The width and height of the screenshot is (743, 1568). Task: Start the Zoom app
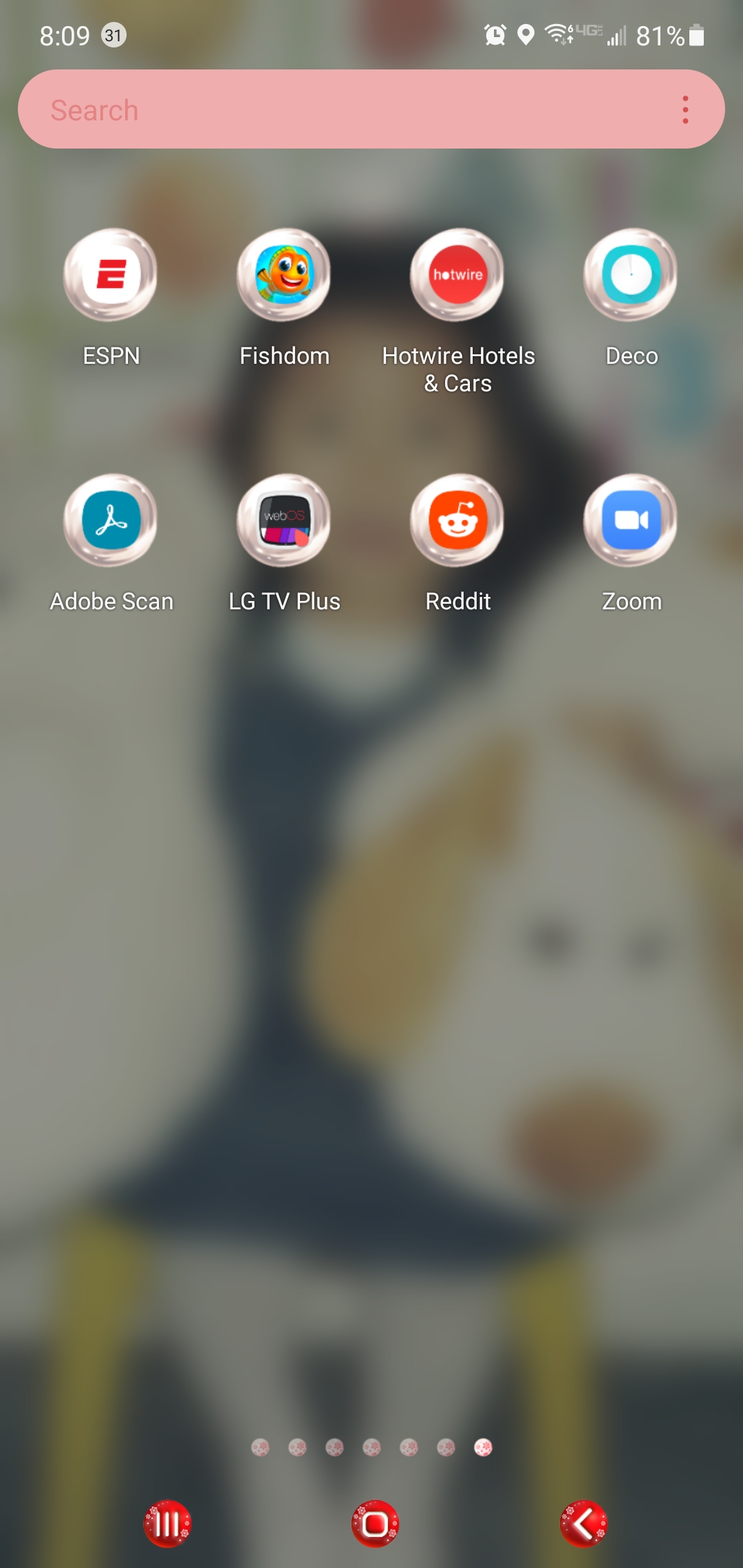[631, 521]
